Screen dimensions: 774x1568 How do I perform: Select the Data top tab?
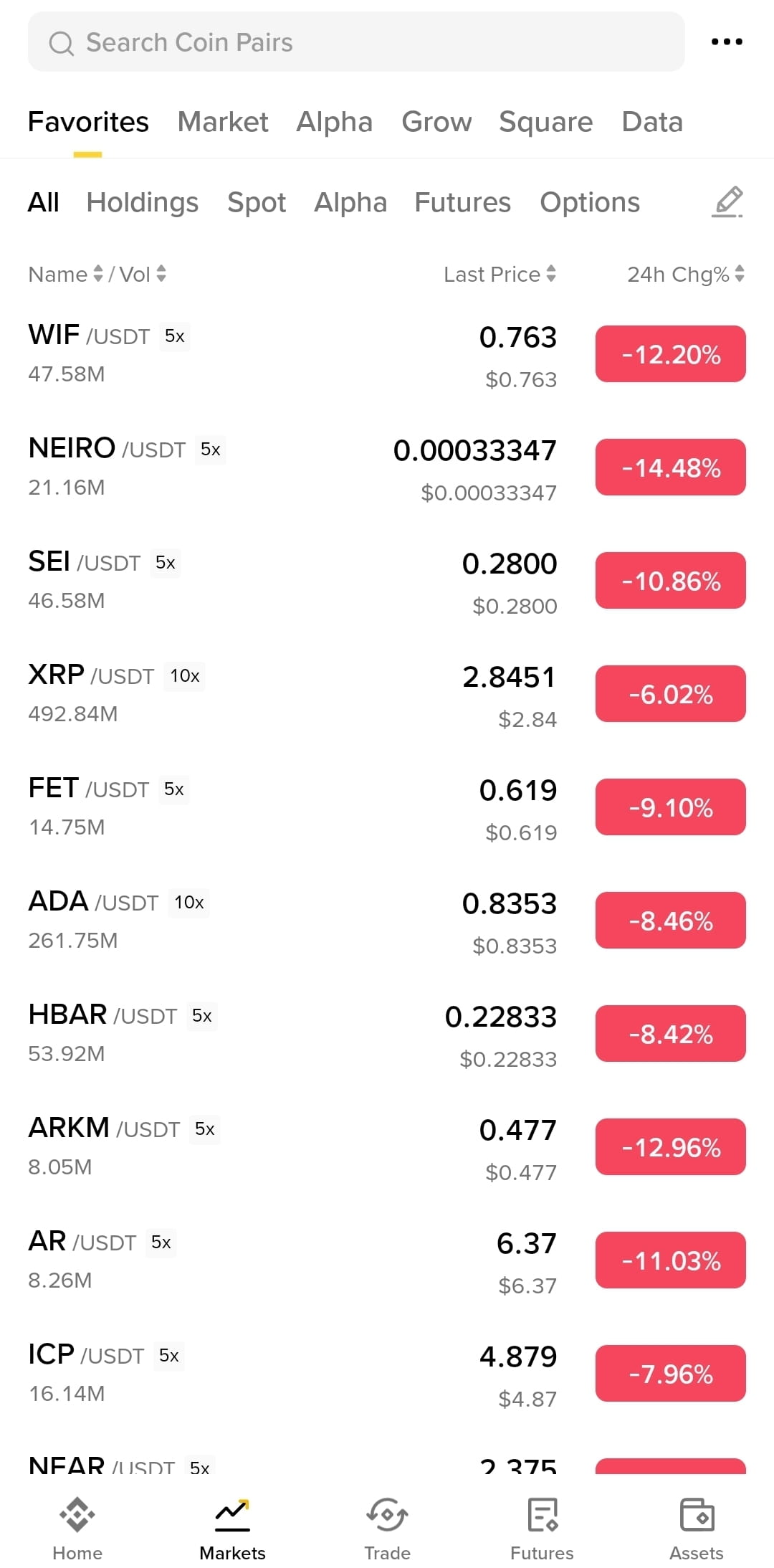(x=652, y=122)
